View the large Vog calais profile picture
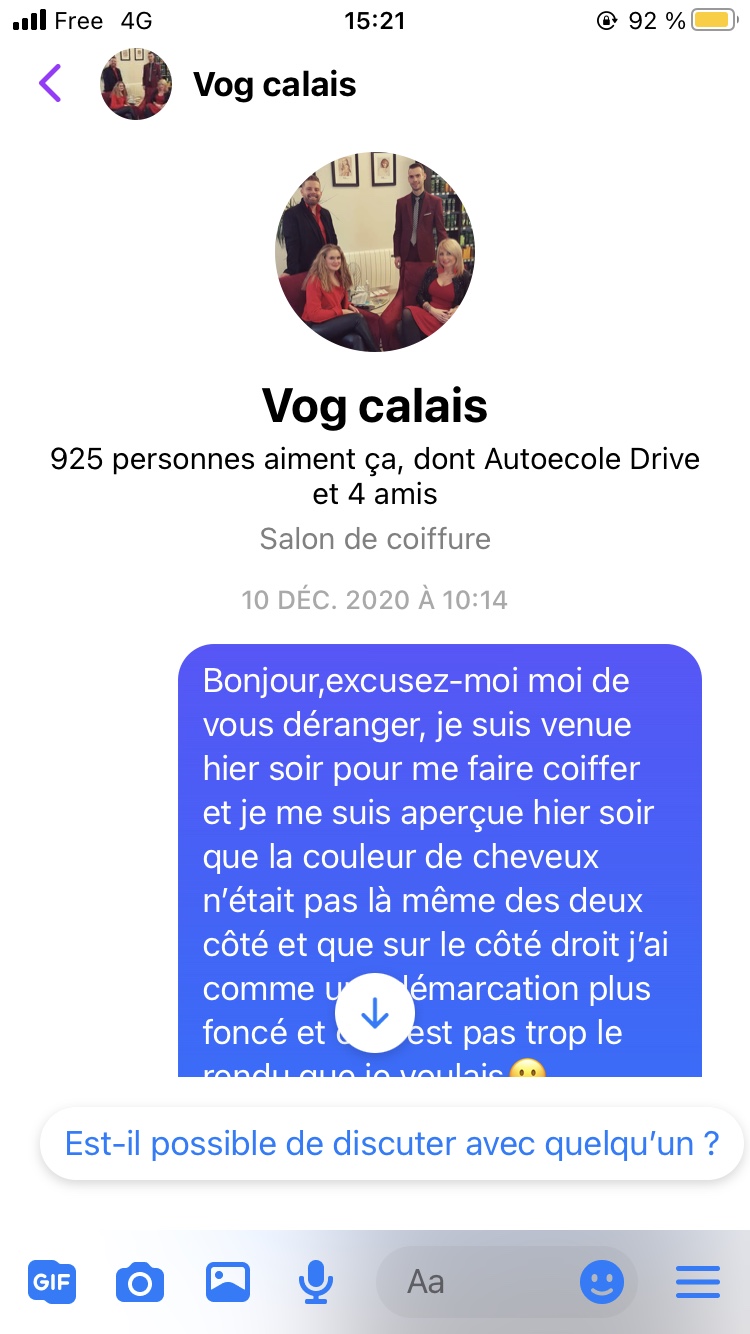Screen dimensions: 750x1334 pos(375,252)
